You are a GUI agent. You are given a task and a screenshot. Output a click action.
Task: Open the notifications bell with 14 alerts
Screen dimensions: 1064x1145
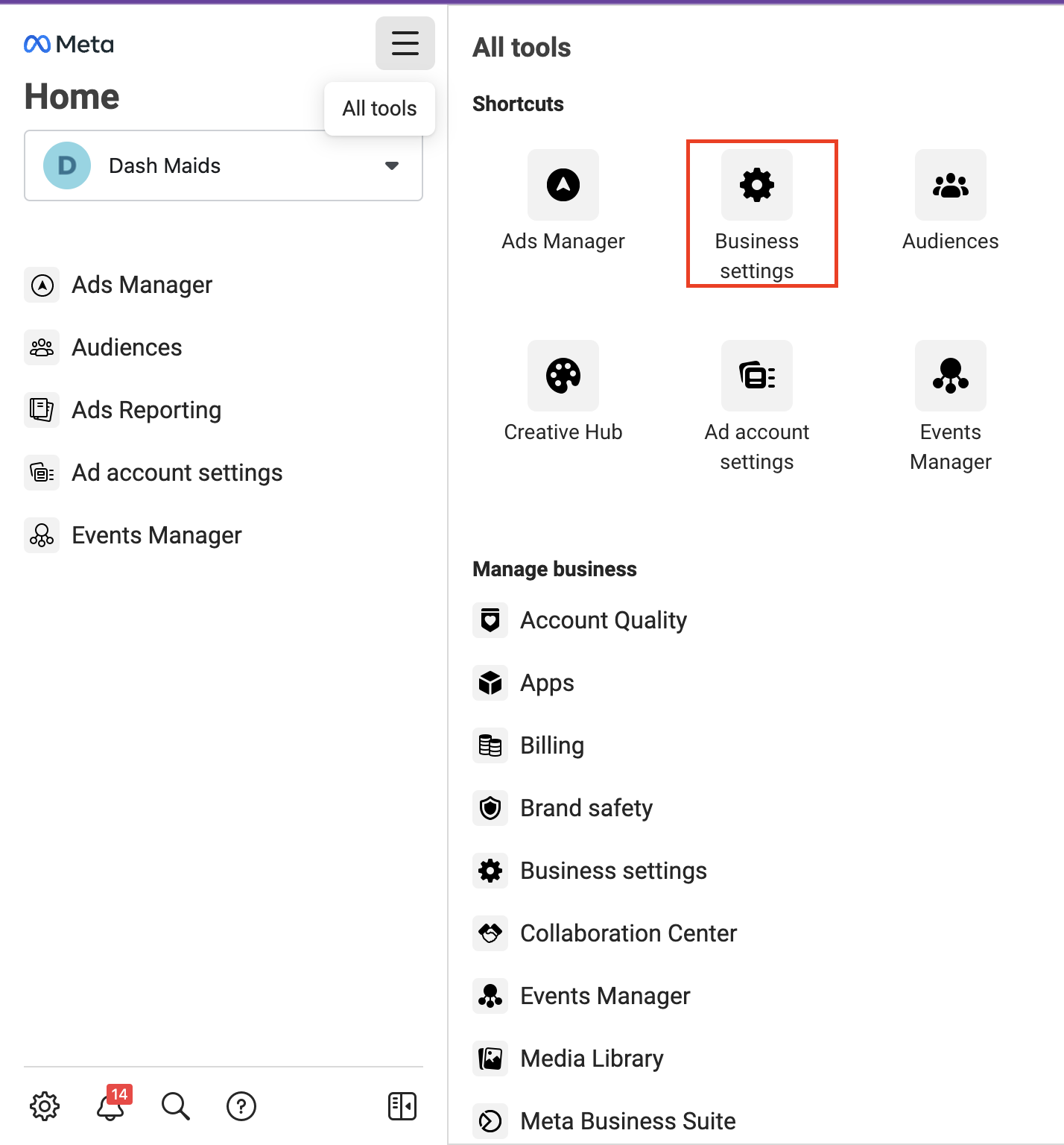click(x=110, y=1106)
